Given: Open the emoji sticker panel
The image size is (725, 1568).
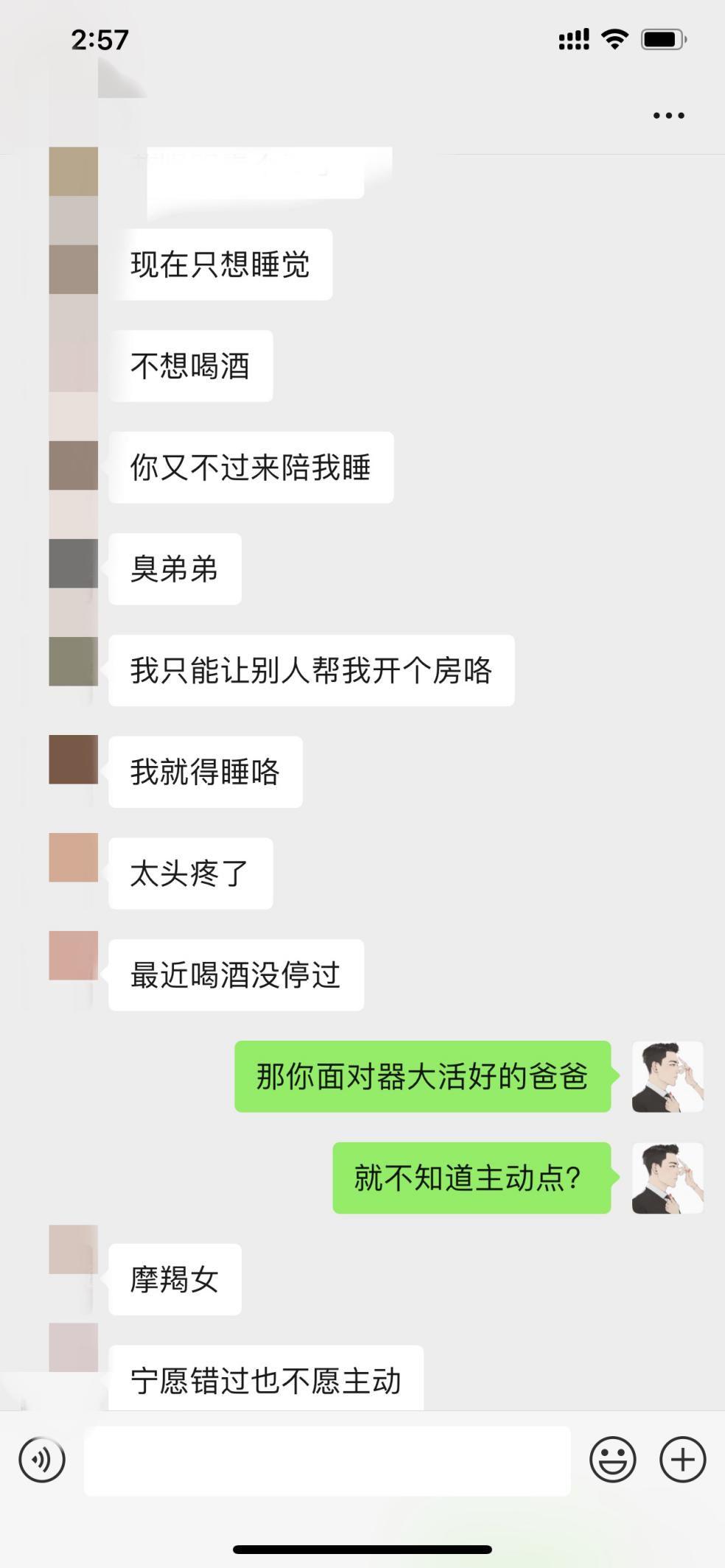Looking at the screenshot, I should (x=612, y=1459).
